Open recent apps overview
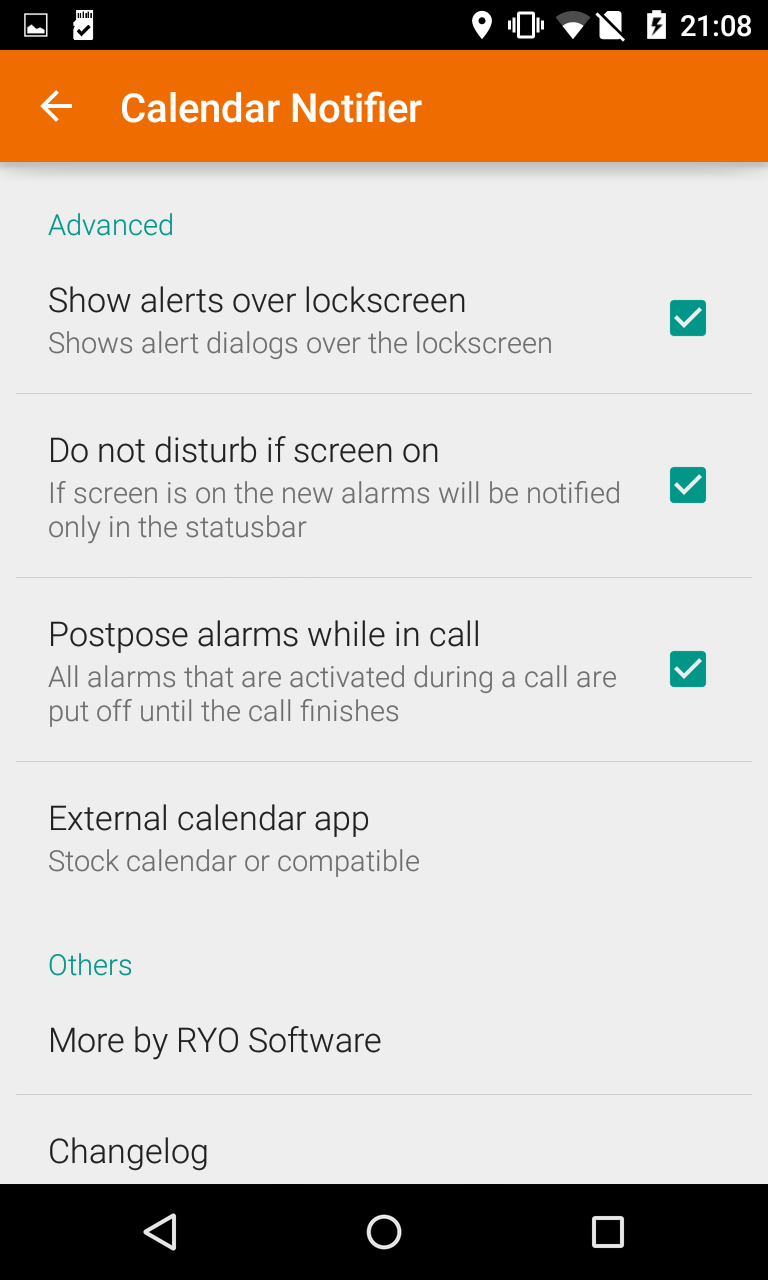The width and height of the screenshot is (768, 1280). [x=607, y=1232]
